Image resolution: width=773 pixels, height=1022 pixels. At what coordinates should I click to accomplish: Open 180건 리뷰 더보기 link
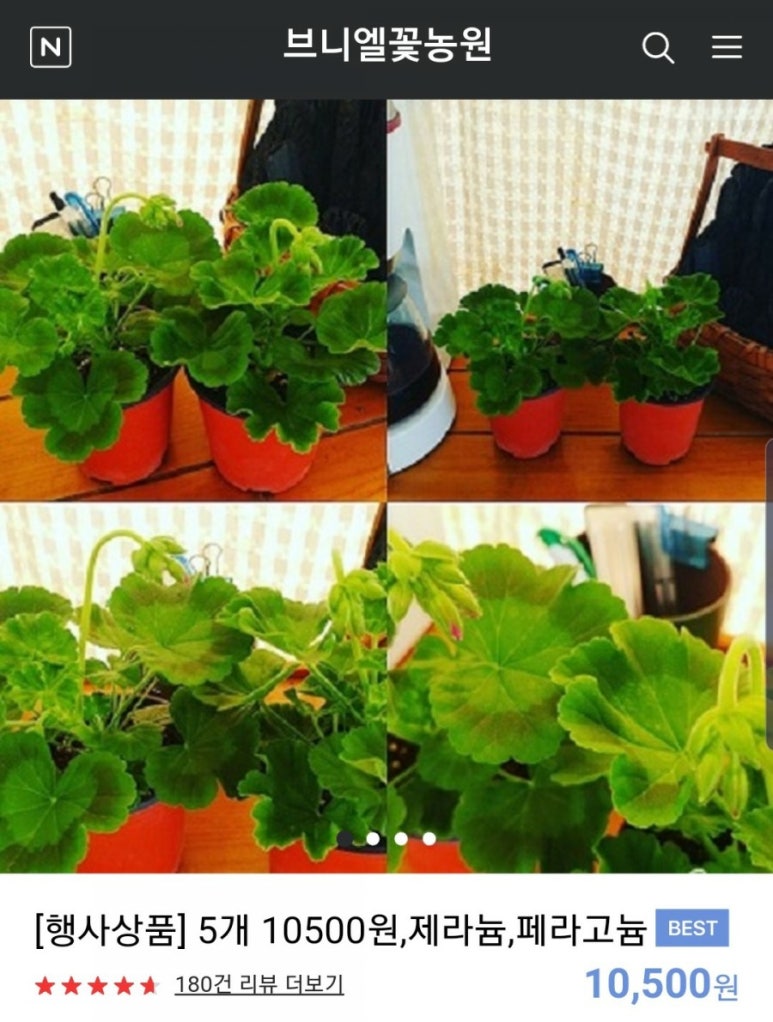tap(259, 985)
